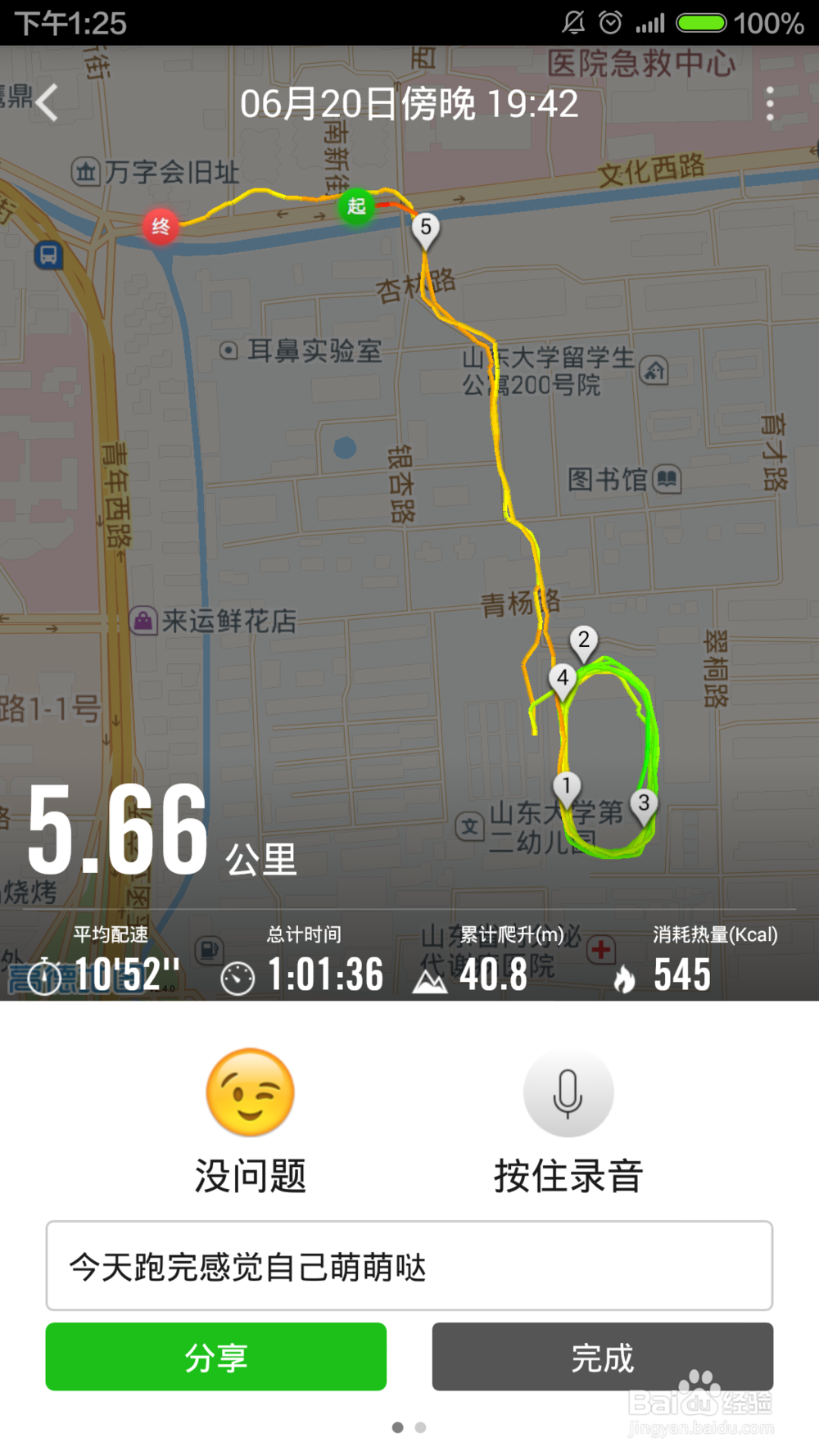This screenshot has width=819, height=1456.
Task: Open the three-dot overflow menu
Action: click(x=770, y=102)
